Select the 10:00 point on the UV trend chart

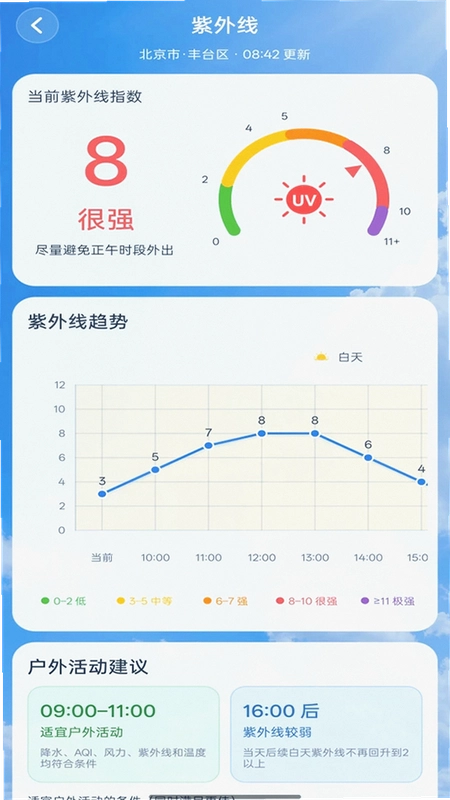click(155, 469)
